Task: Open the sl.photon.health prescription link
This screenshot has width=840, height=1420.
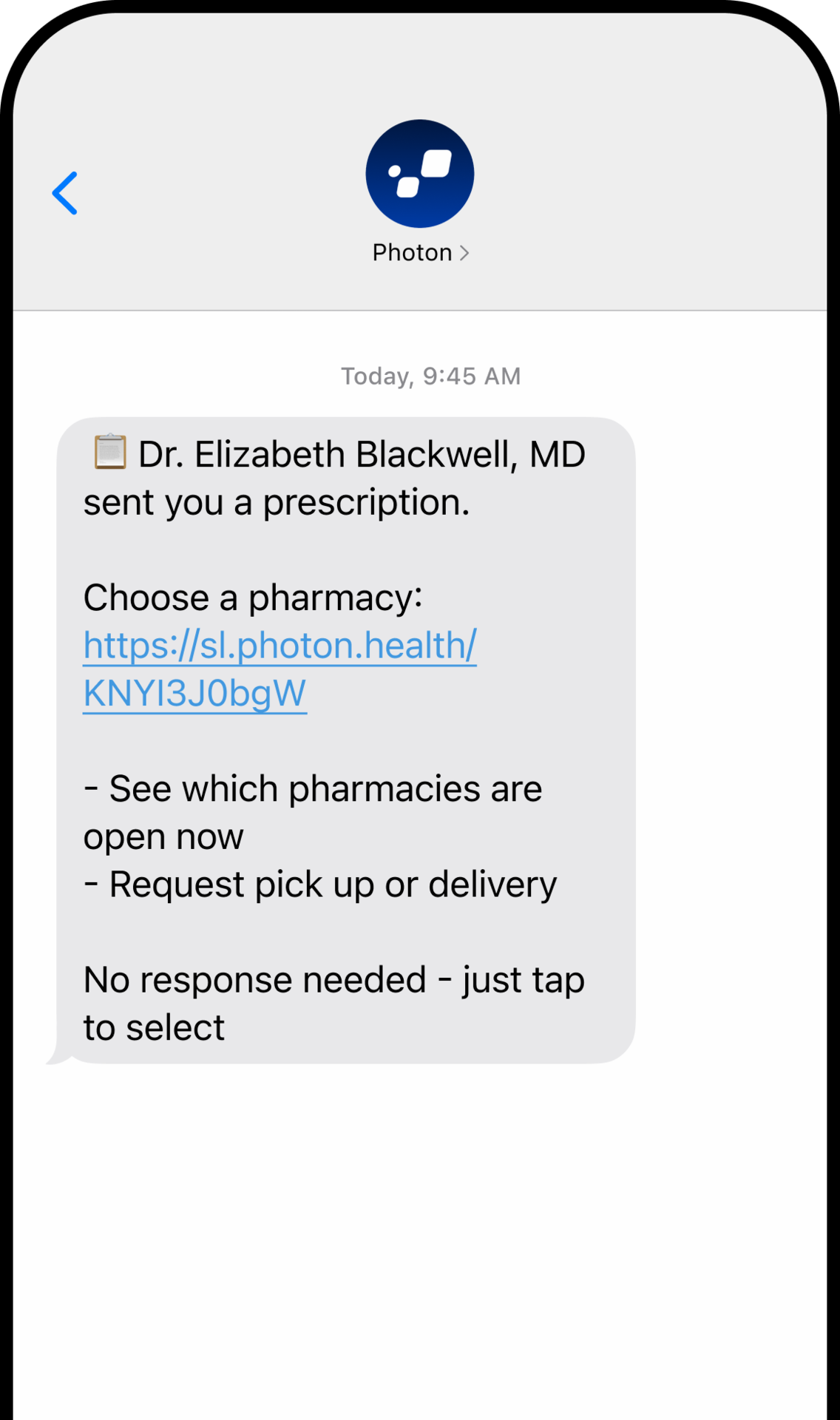Action: tap(280, 644)
